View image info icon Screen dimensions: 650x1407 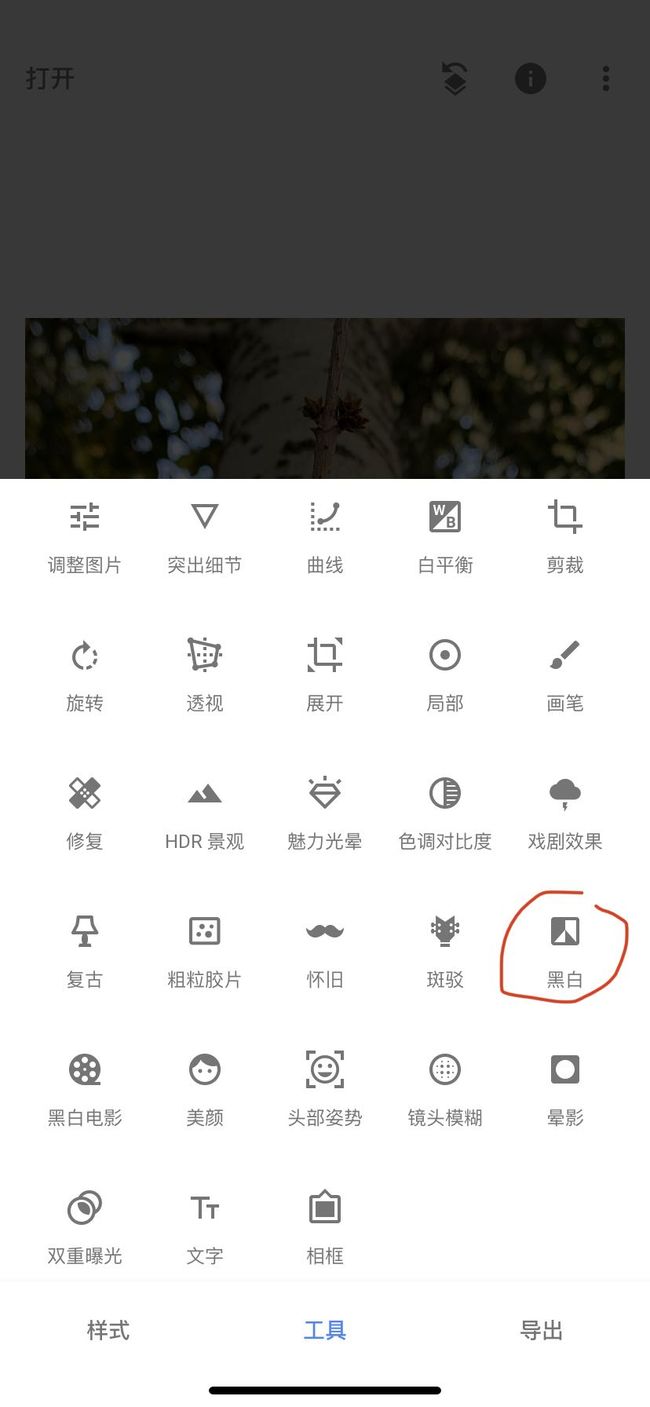(x=530, y=79)
